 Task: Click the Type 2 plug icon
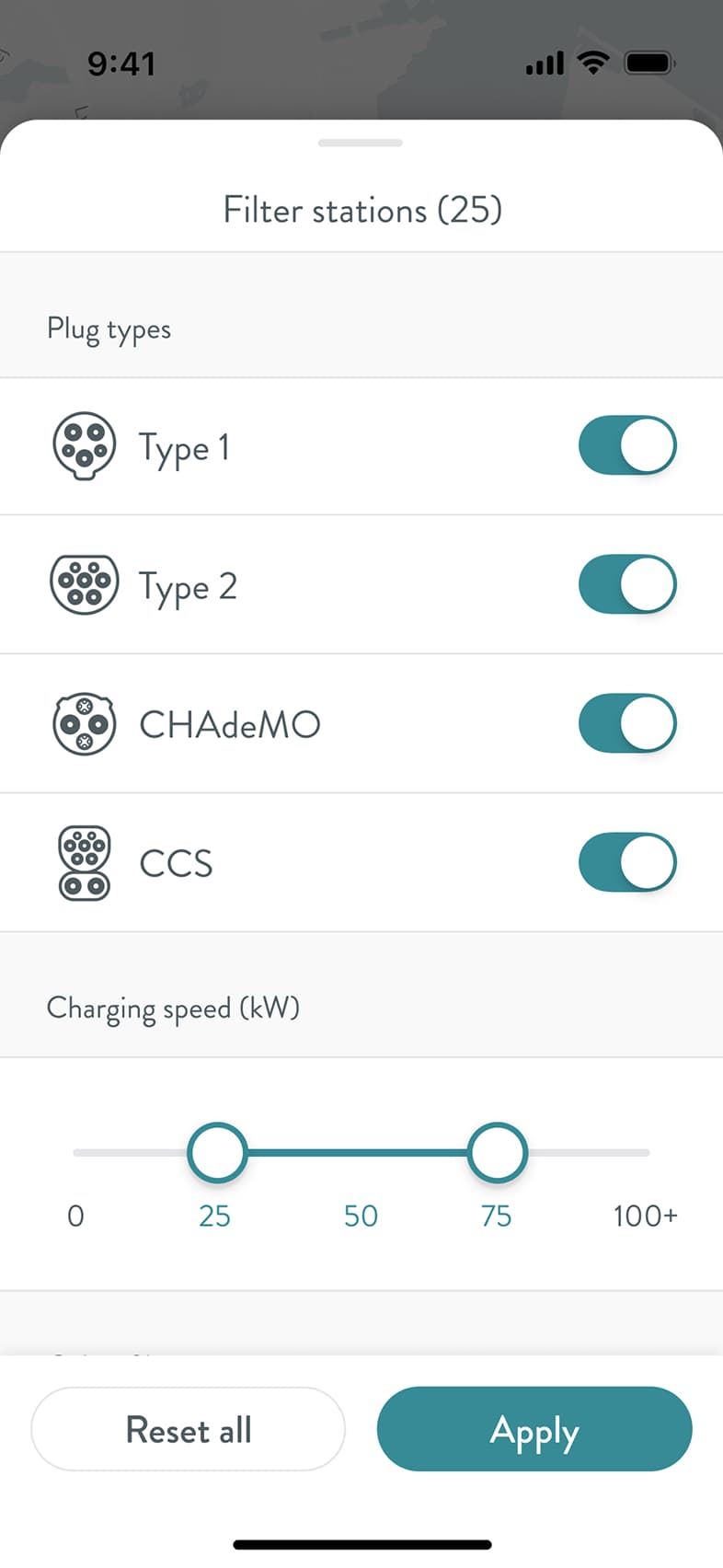84,583
